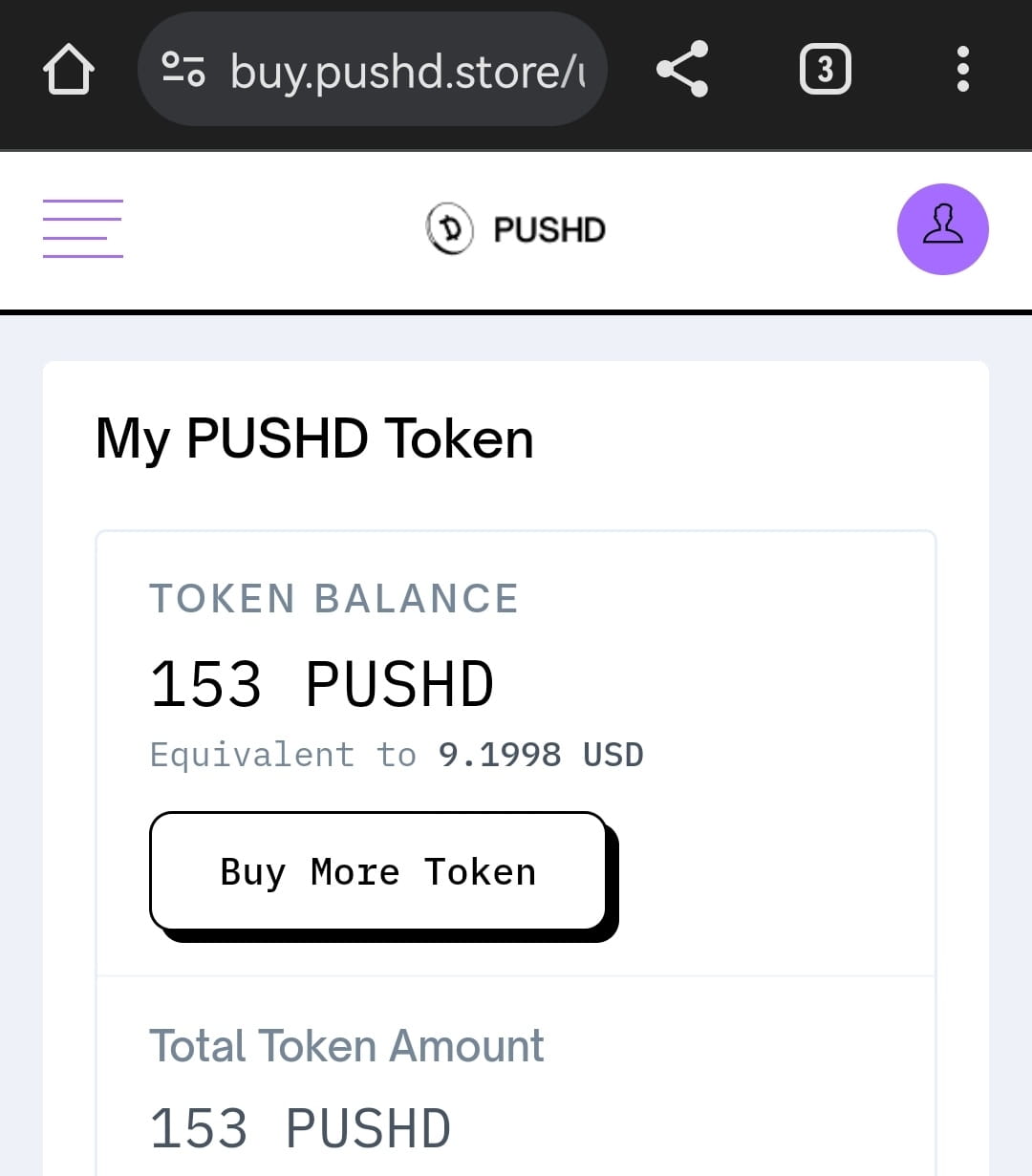
Task: Select the My PUSHD Token heading
Action: pos(313,438)
